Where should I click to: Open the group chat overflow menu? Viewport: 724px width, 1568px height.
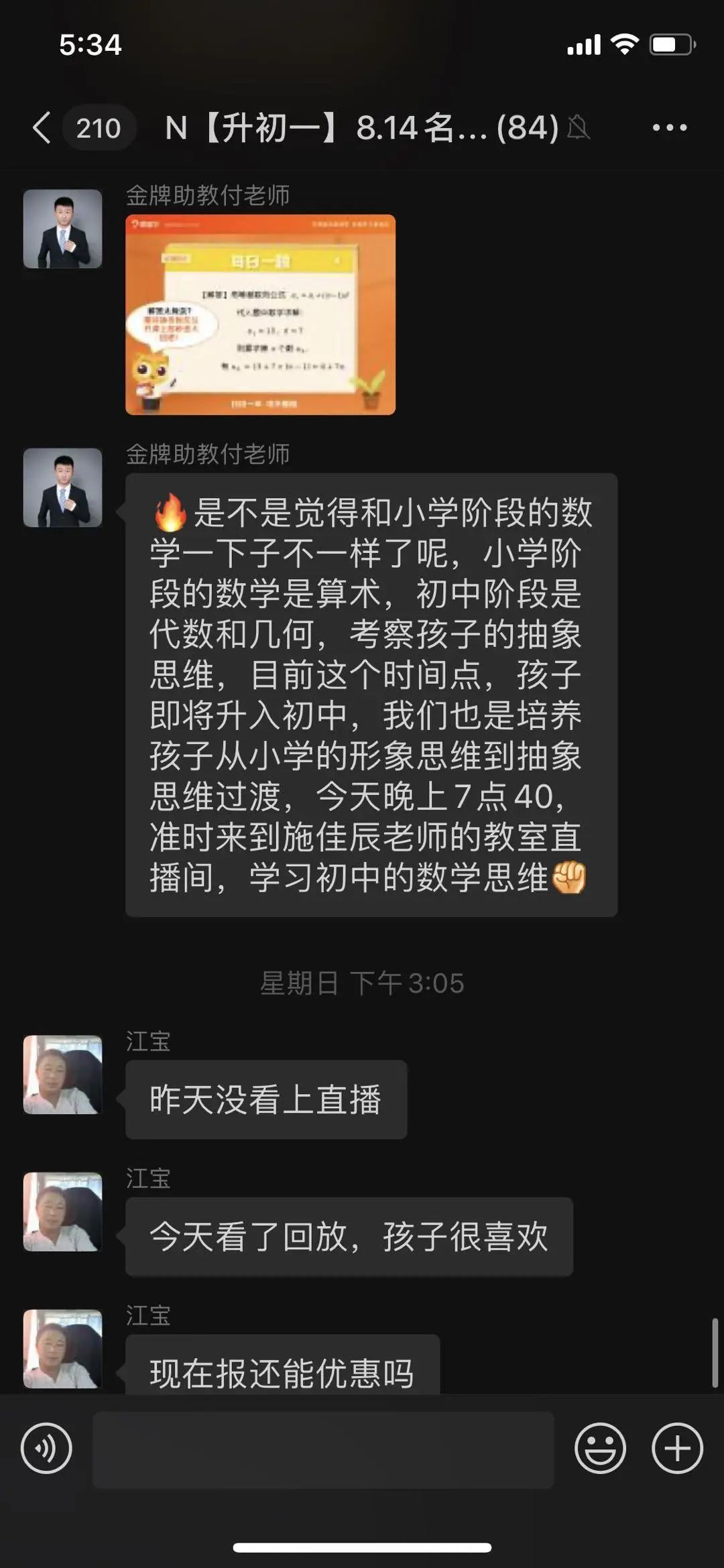(670, 127)
